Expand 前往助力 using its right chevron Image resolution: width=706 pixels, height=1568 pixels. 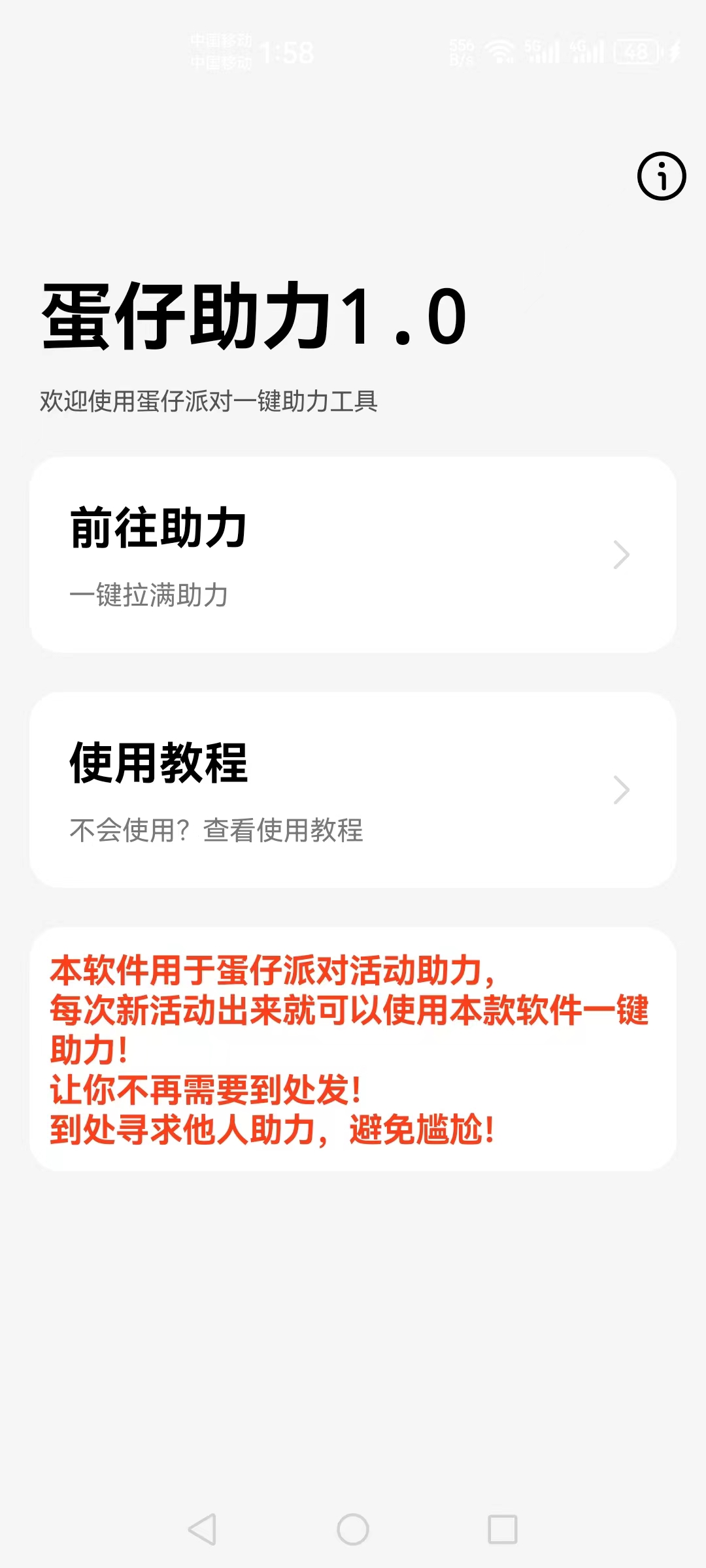[621, 554]
